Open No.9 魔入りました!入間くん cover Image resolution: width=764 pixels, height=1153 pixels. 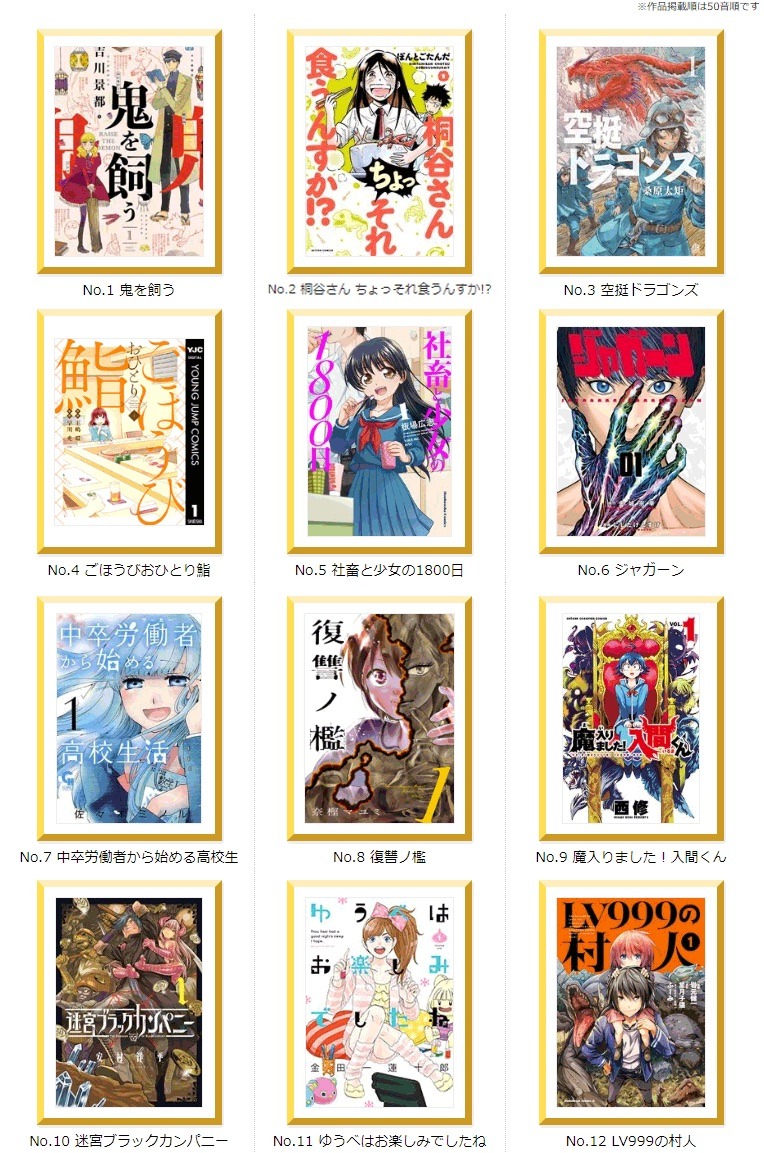tap(631, 718)
